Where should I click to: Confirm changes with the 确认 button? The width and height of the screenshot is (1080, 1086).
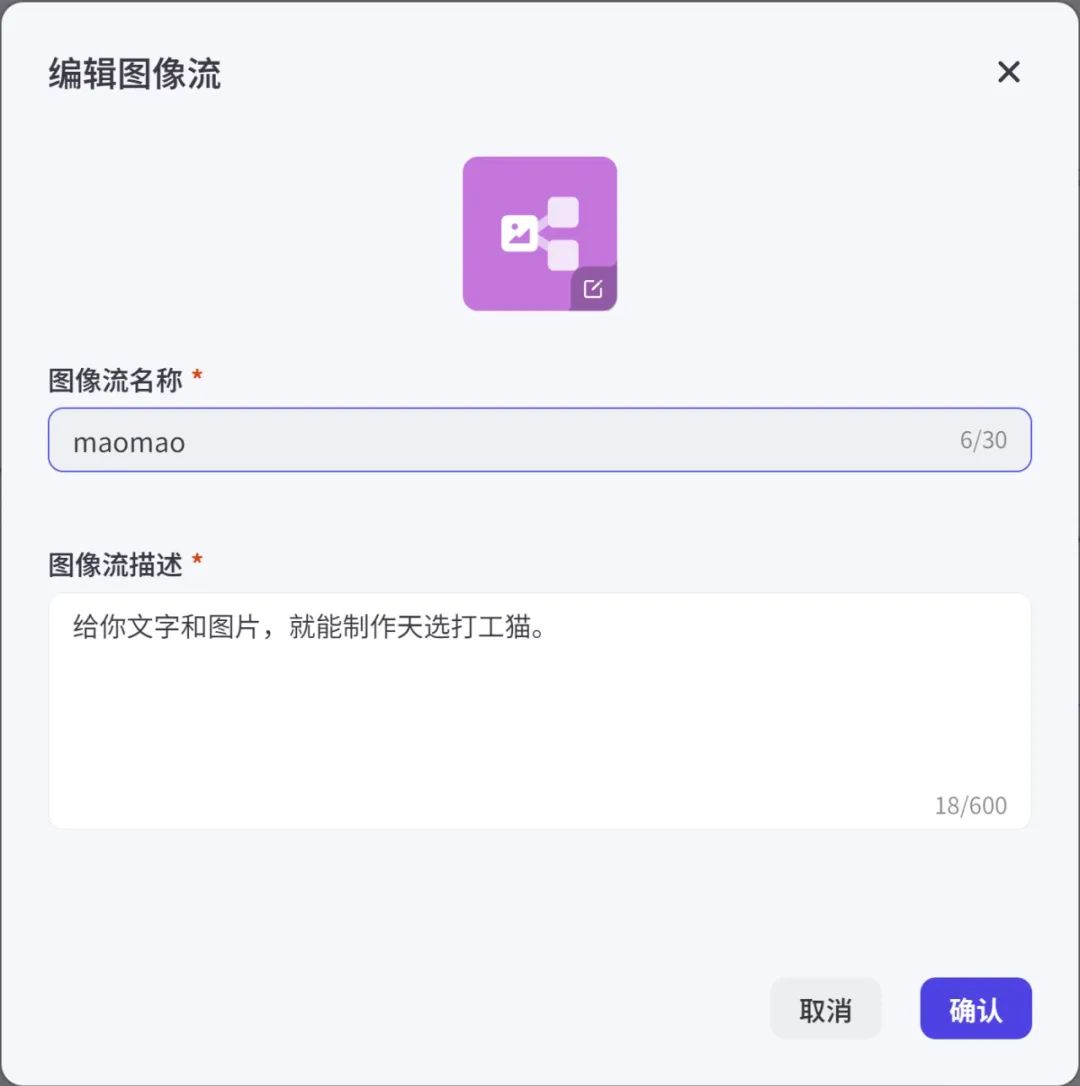click(975, 1010)
